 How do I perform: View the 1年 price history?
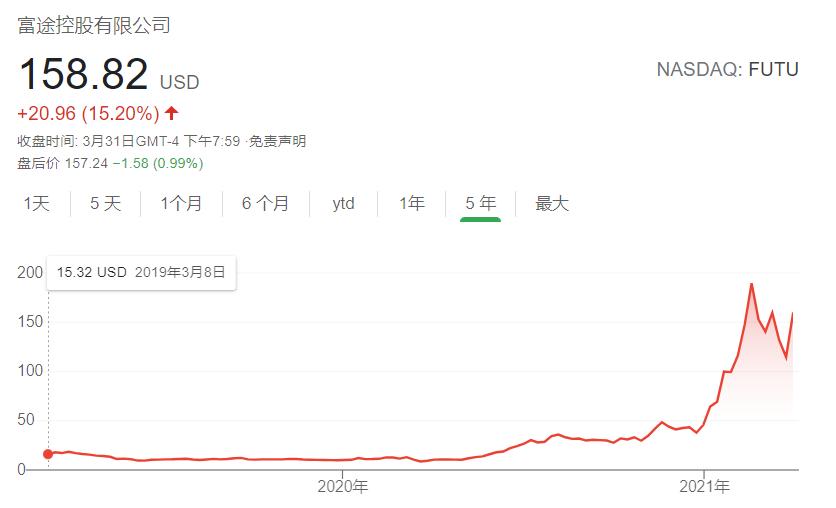tap(412, 204)
